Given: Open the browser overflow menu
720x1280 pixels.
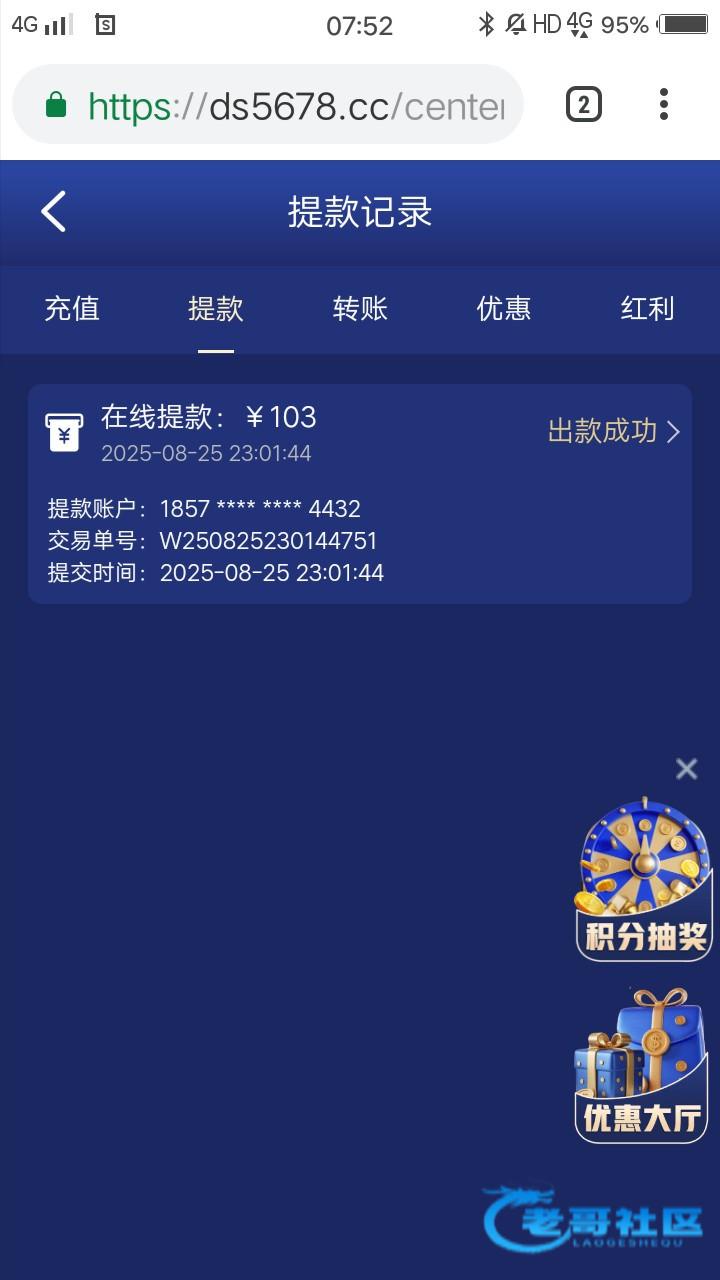Looking at the screenshot, I should point(663,104).
